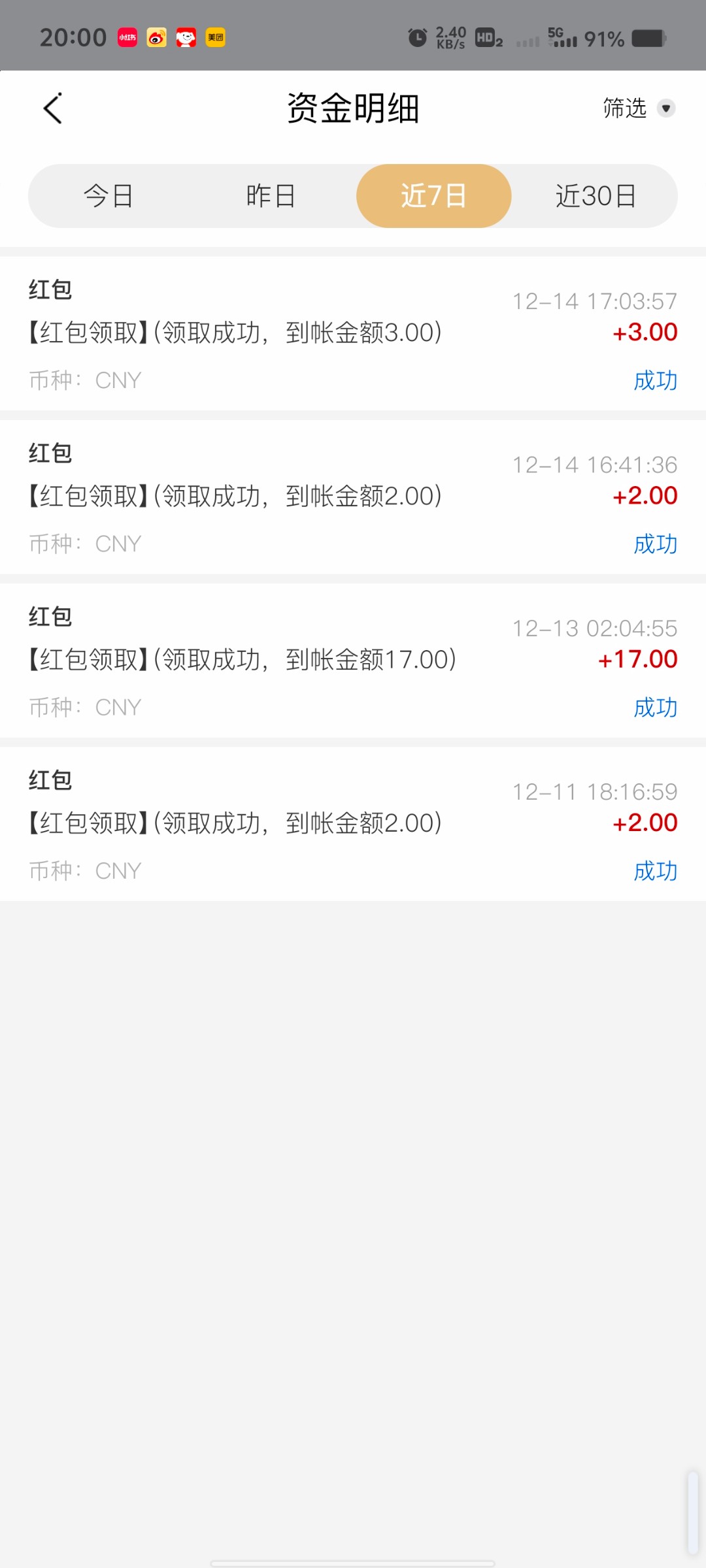
Task: Open the +3.00 红包 record from 12-14 17:03:57
Action: pyautogui.click(x=353, y=334)
